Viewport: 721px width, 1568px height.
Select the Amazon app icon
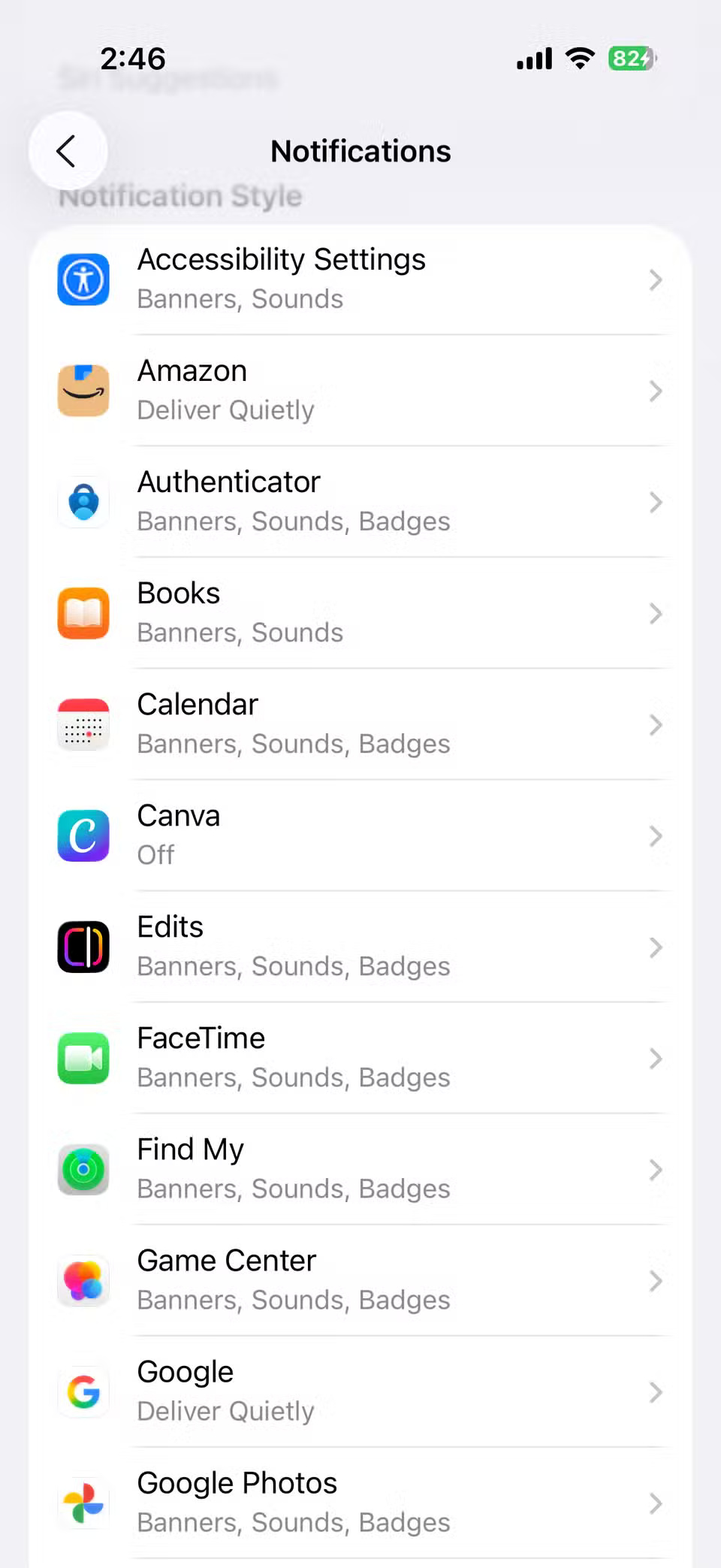point(83,390)
